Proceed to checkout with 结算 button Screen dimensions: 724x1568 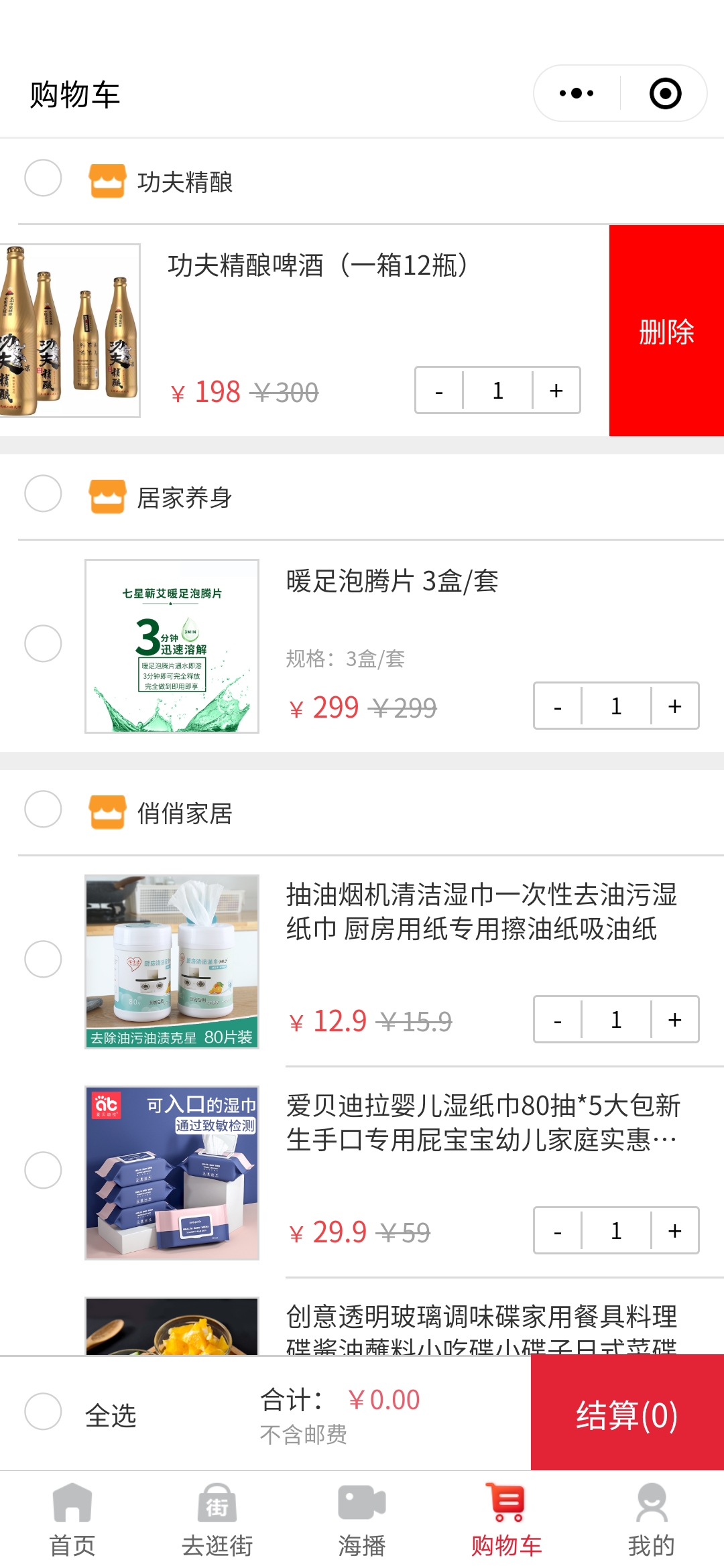tap(627, 1414)
